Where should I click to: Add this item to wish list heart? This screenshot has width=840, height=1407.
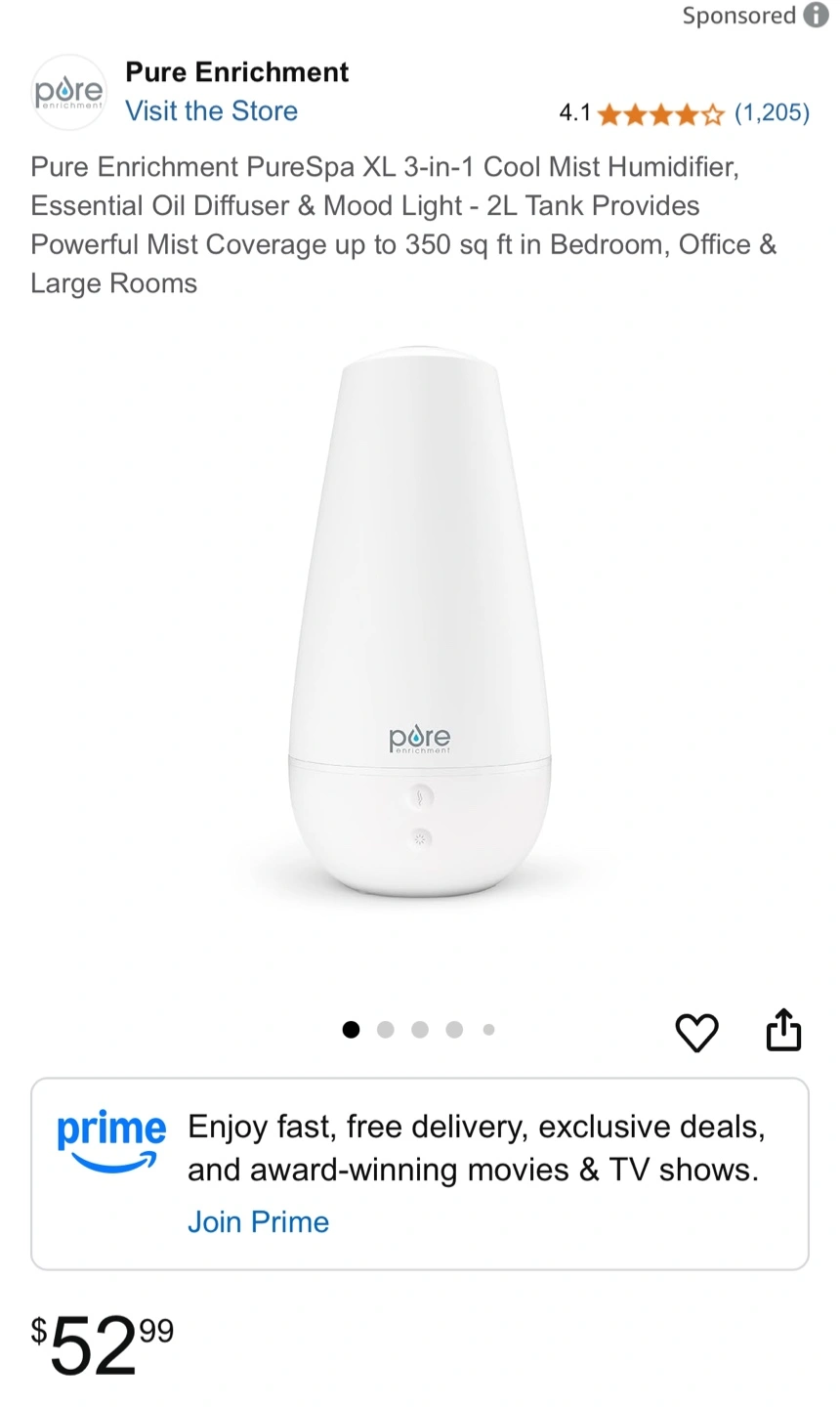coord(696,1032)
